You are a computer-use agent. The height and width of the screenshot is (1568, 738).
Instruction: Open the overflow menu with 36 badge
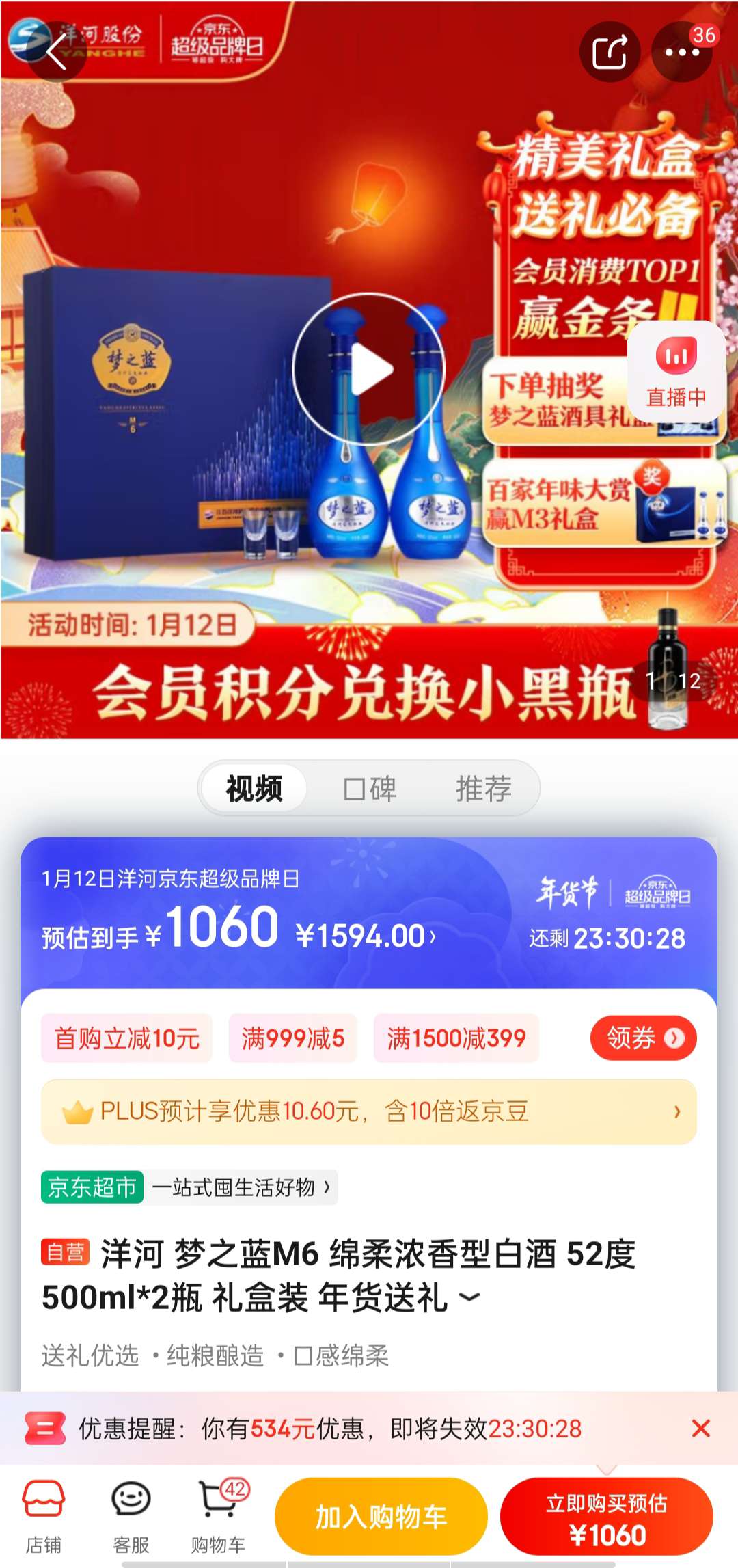pos(681,52)
